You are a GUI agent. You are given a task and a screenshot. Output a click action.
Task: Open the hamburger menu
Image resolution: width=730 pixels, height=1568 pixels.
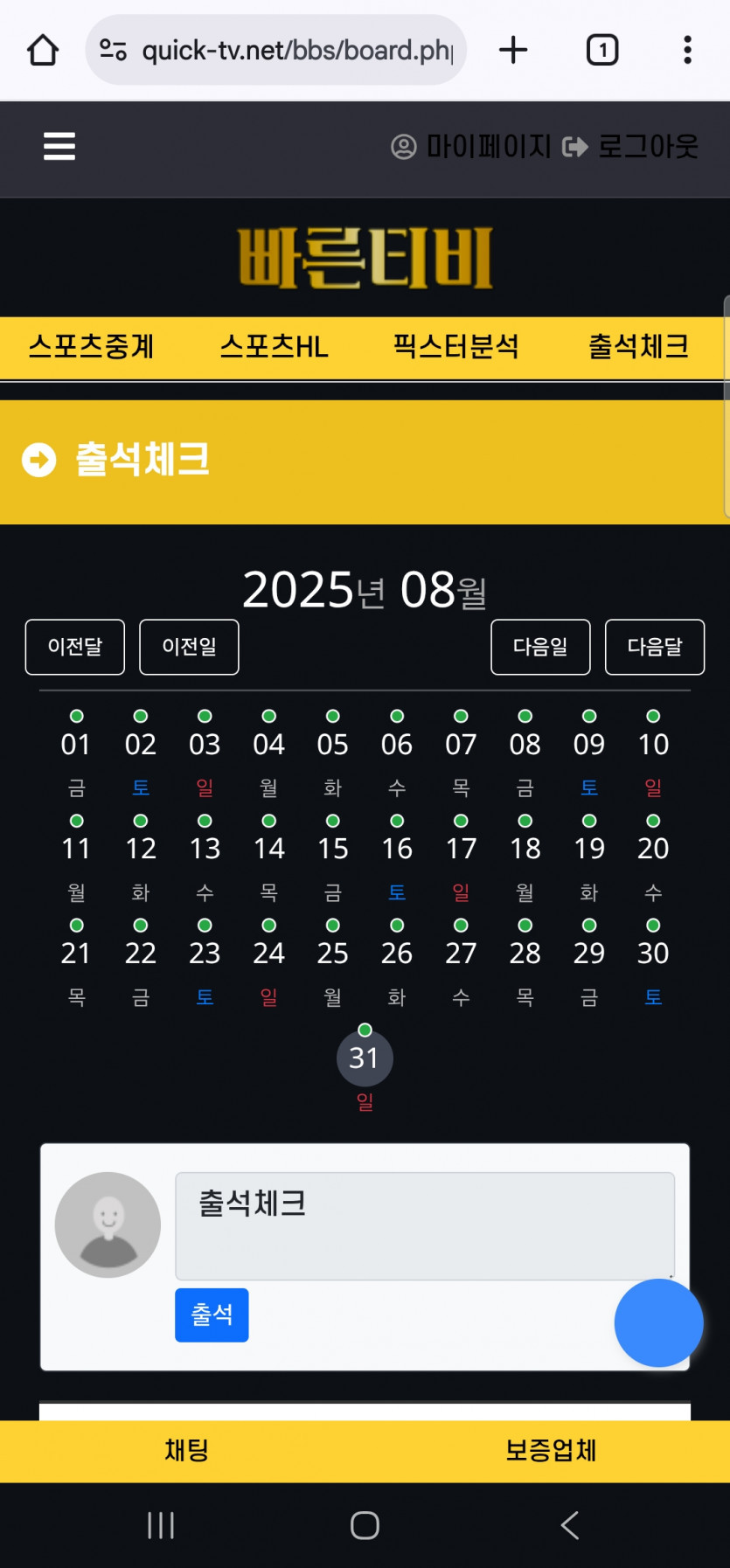pos(59,146)
